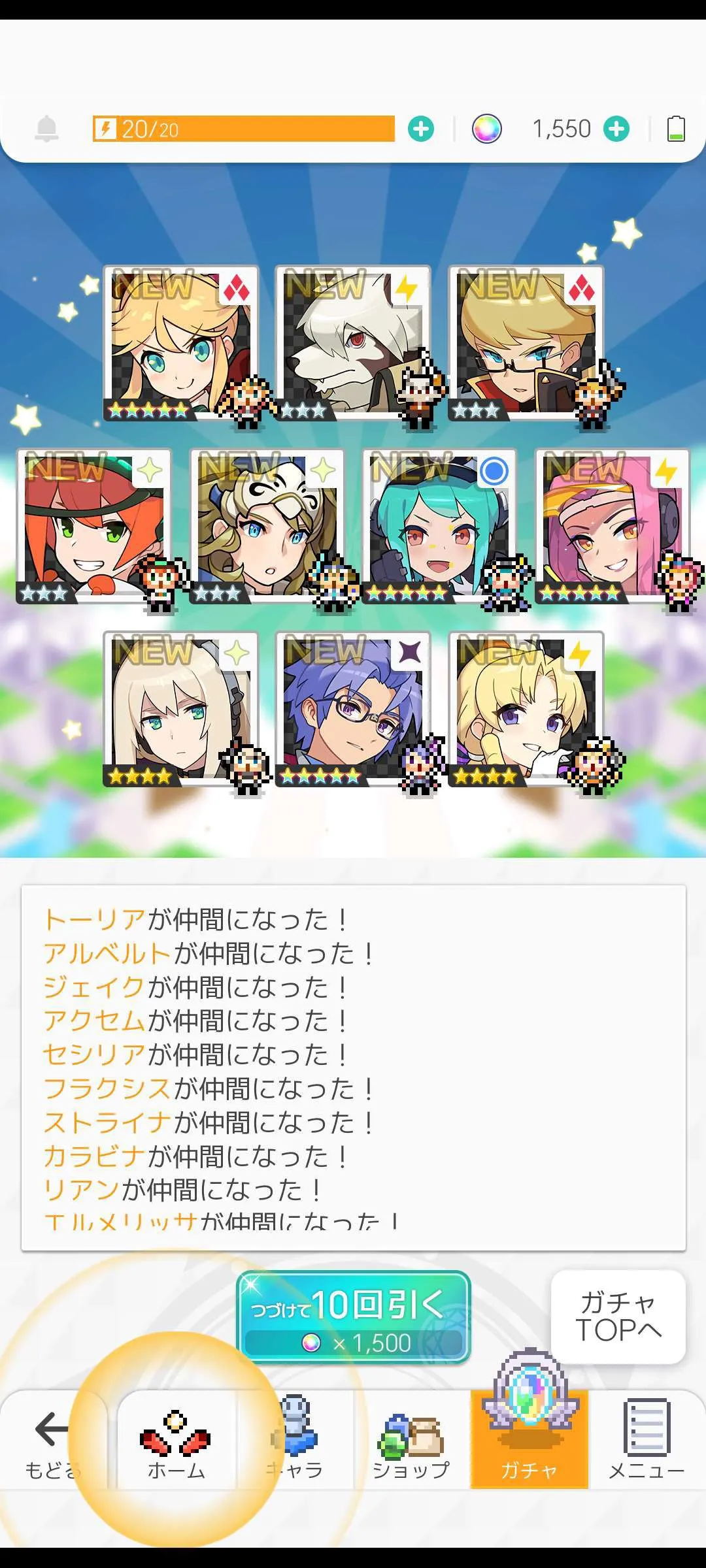This screenshot has width=706, height=1568.
Task: Open the teal-haired five-star character card
Action: pyautogui.click(x=439, y=526)
